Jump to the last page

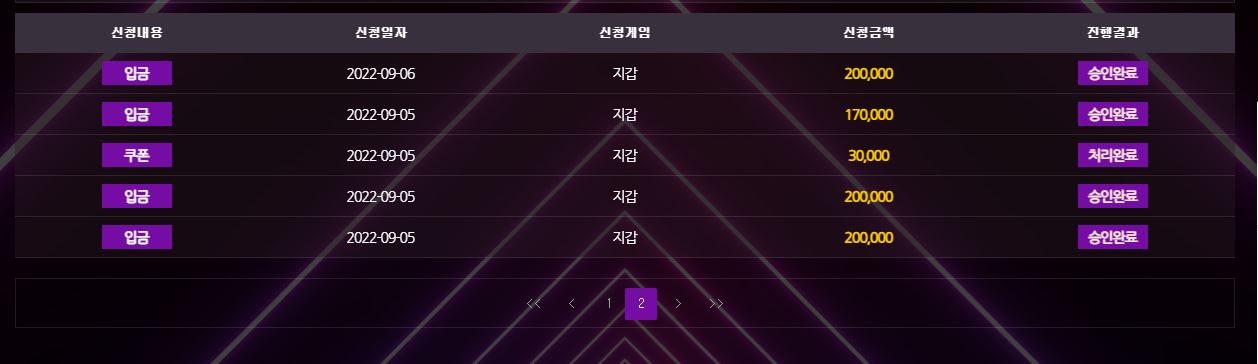click(x=716, y=304)
